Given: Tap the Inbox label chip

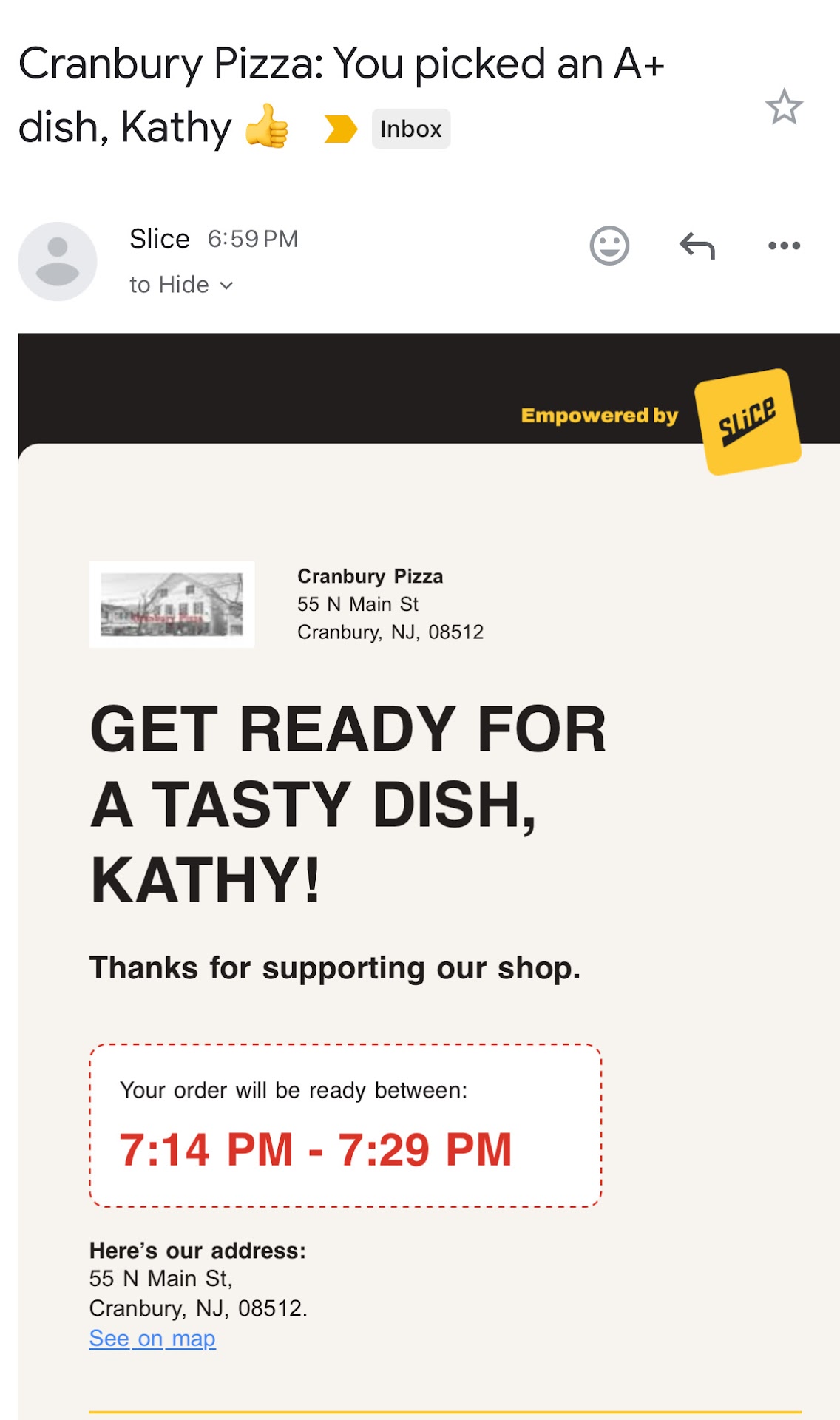Looking at the screenshot, I should point(410,129).
